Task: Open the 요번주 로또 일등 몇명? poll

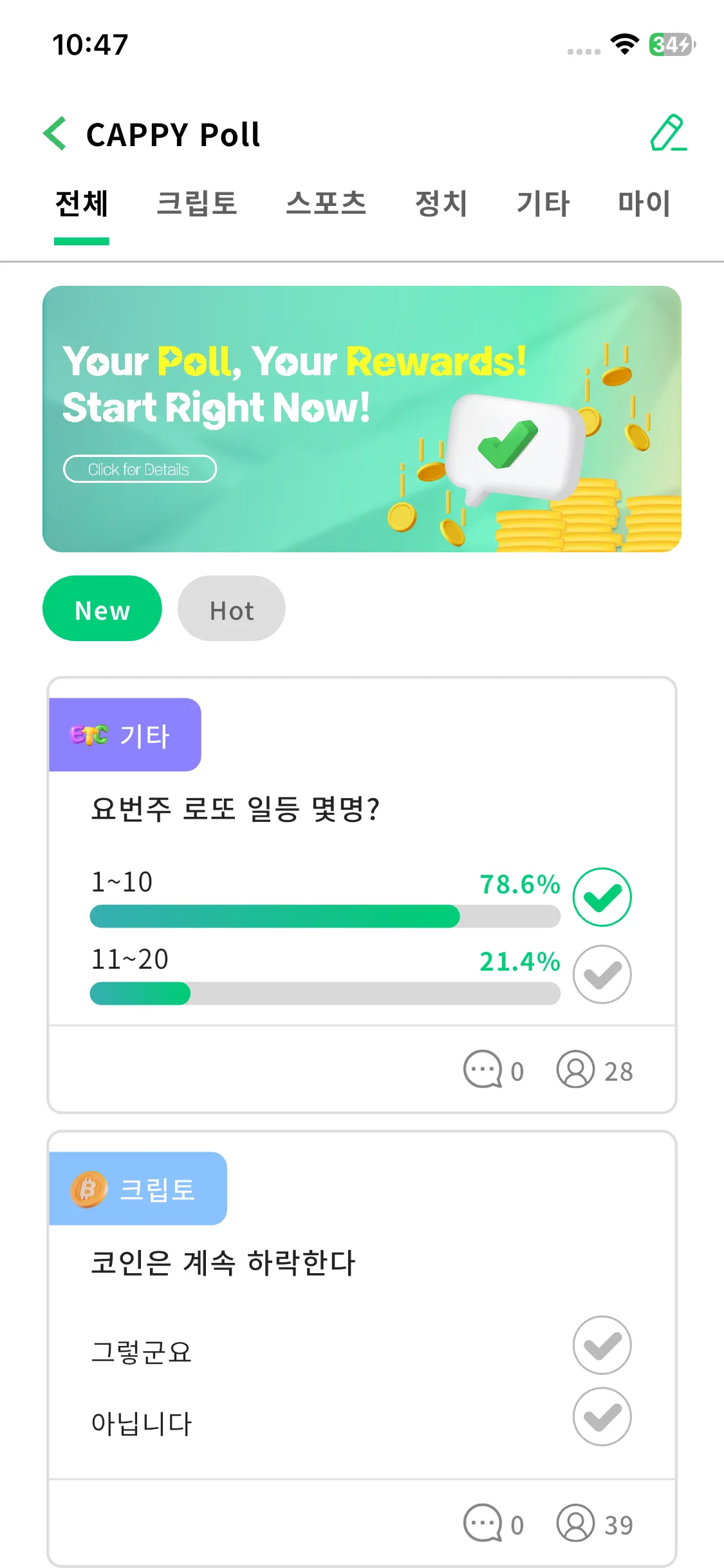Action: coord(236,809)
